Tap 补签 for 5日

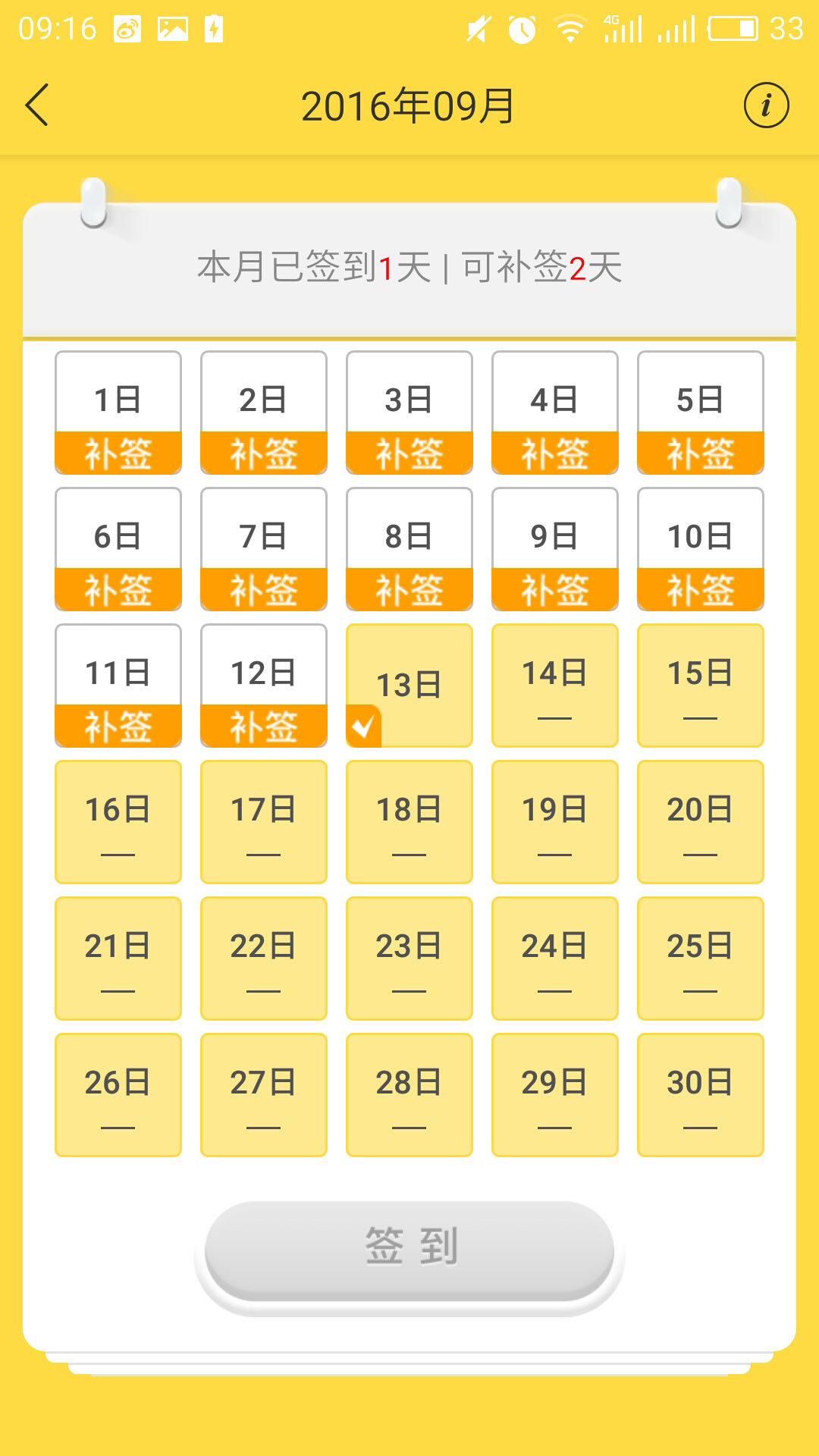point(701,453)
